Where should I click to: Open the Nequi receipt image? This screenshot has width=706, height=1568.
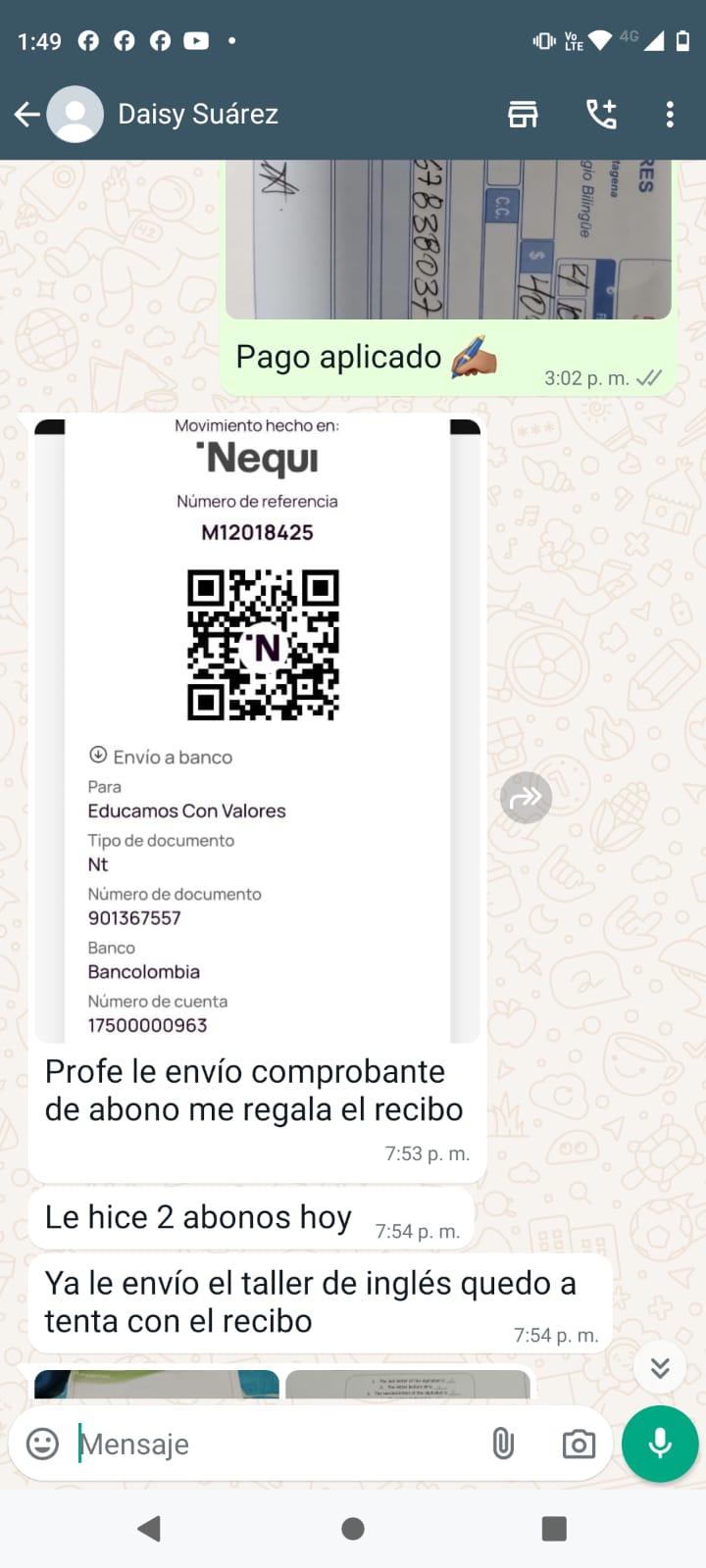point(257,730)
